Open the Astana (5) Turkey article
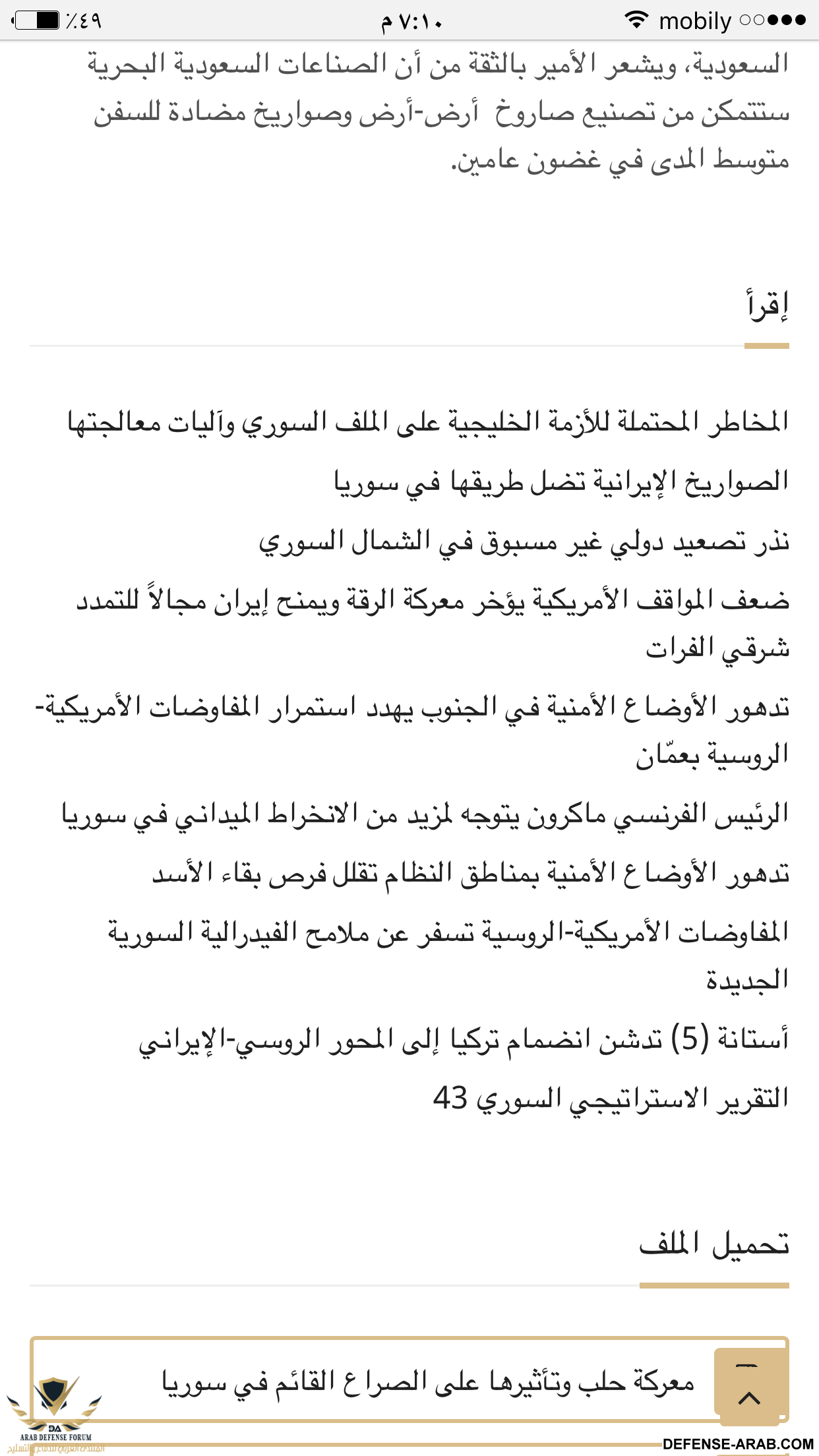This screenshot has width=819, height=1456. coord(464,1040)
